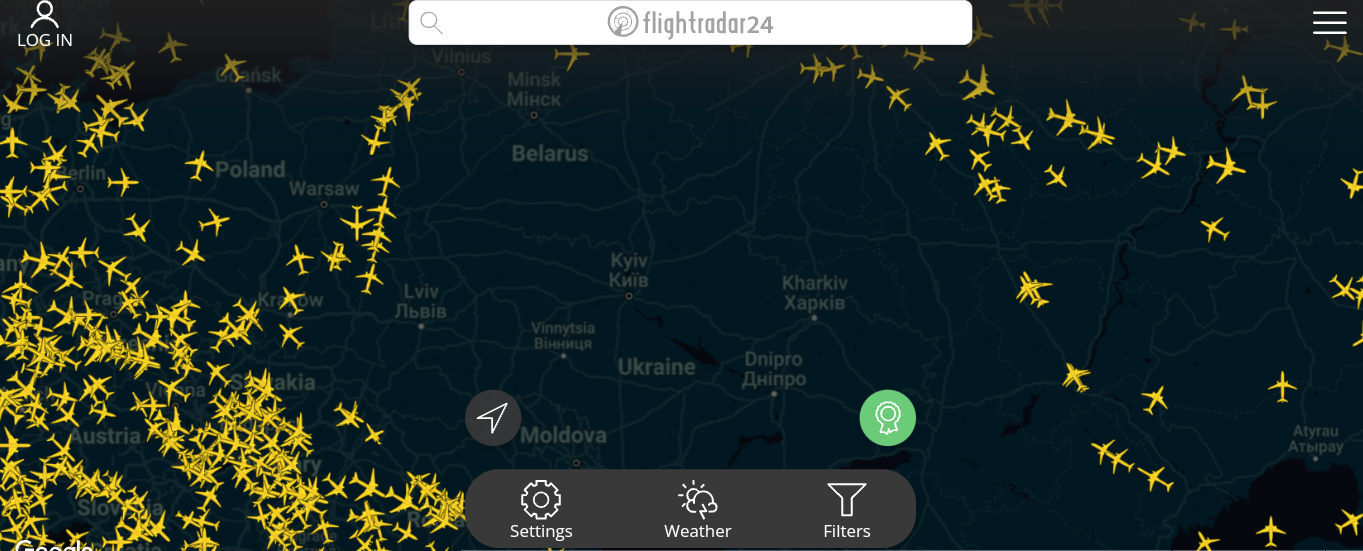
Task: Open the flight Filters
Action: [x=846, y=509]
